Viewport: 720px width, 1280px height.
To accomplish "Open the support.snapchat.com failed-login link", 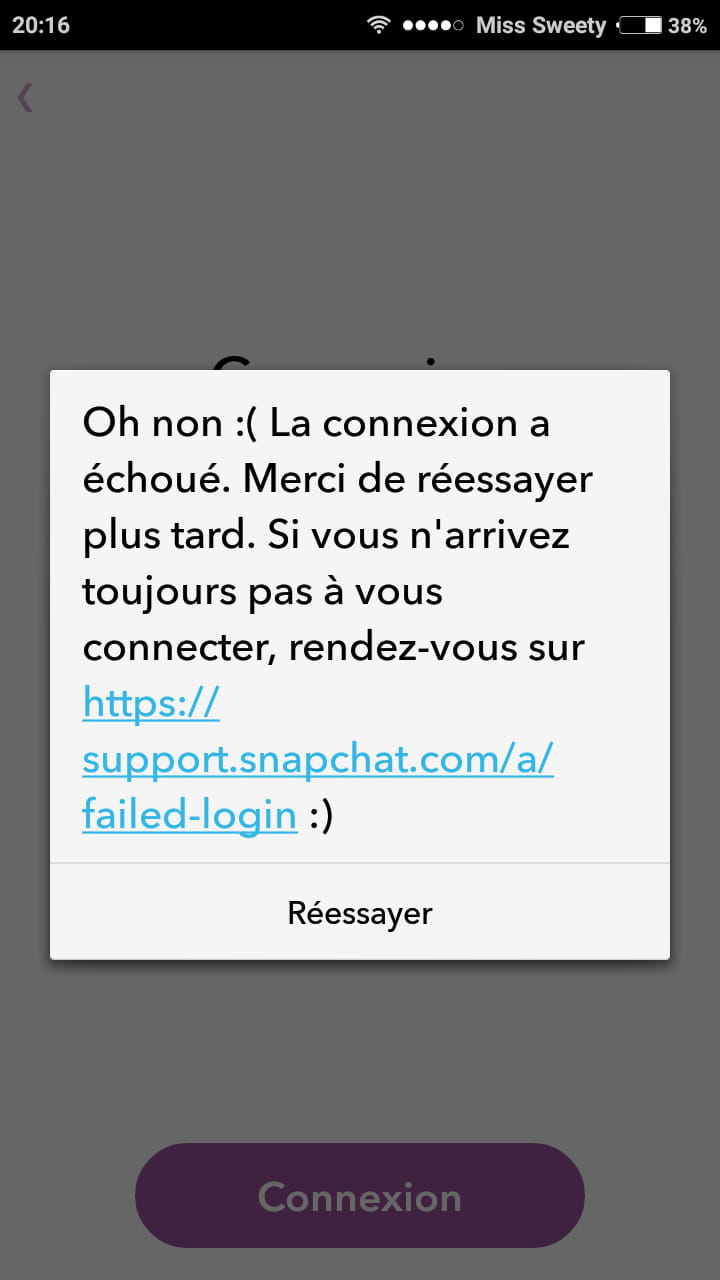I will (x=317, y=760).
